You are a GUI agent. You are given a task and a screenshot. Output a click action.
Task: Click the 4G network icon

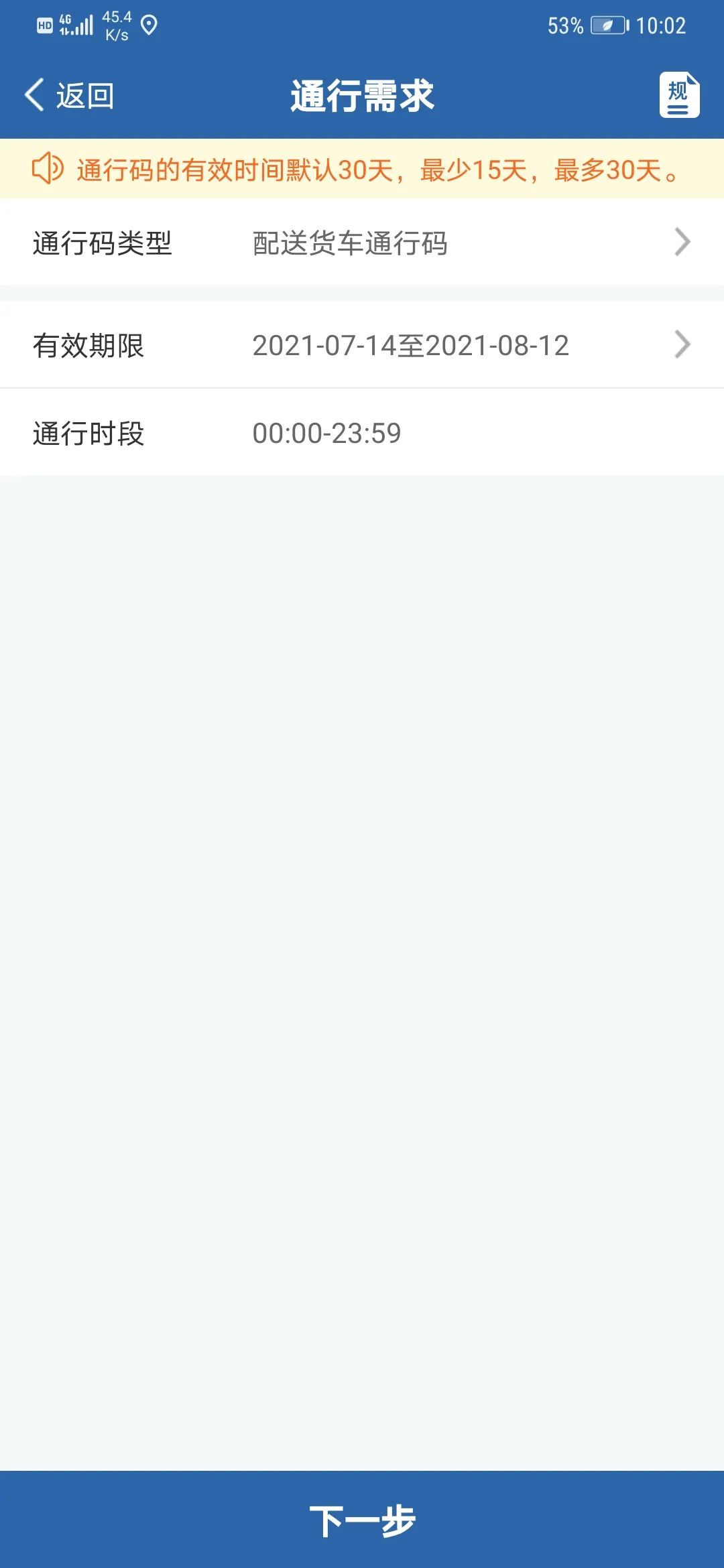point(66,22)
